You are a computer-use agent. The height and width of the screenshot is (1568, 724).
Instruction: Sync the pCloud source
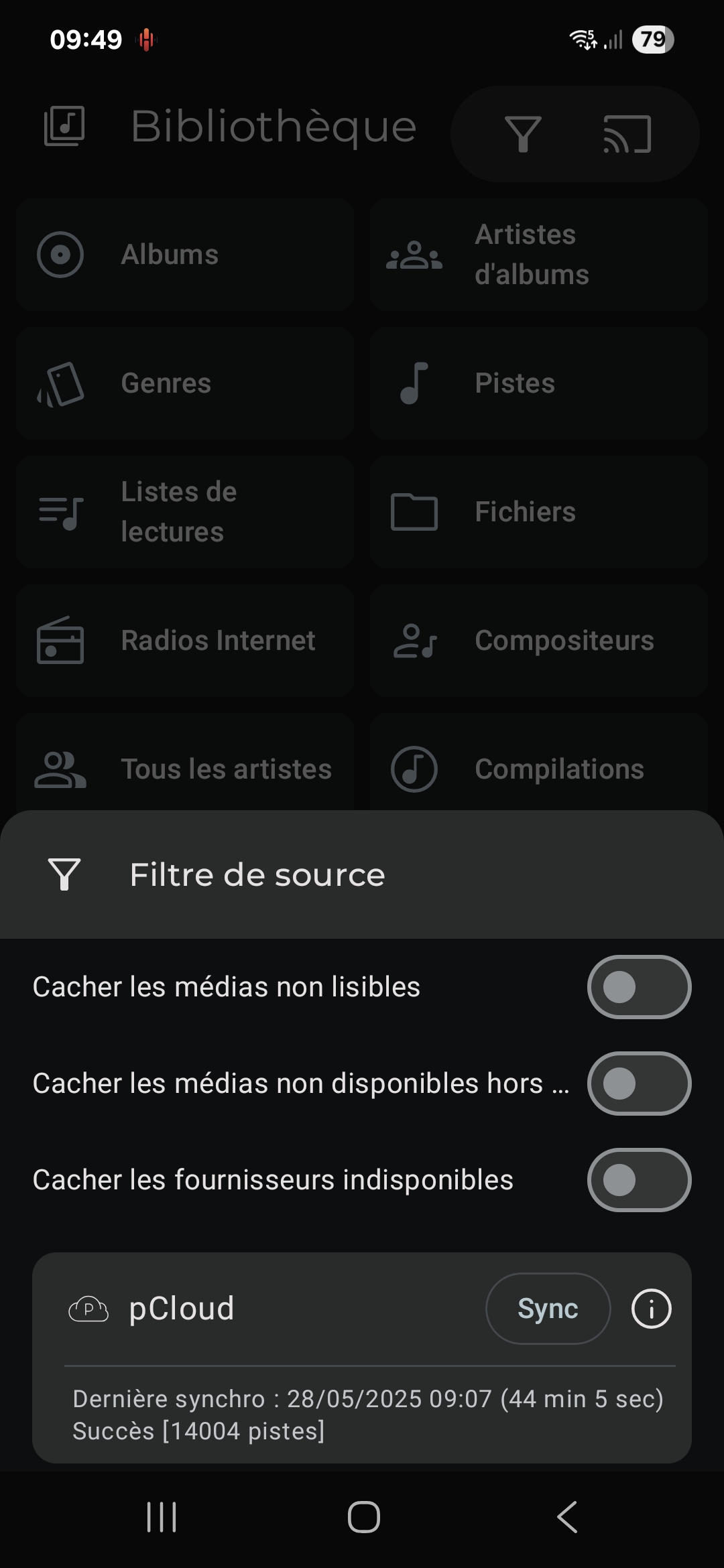pos(548,1309)
